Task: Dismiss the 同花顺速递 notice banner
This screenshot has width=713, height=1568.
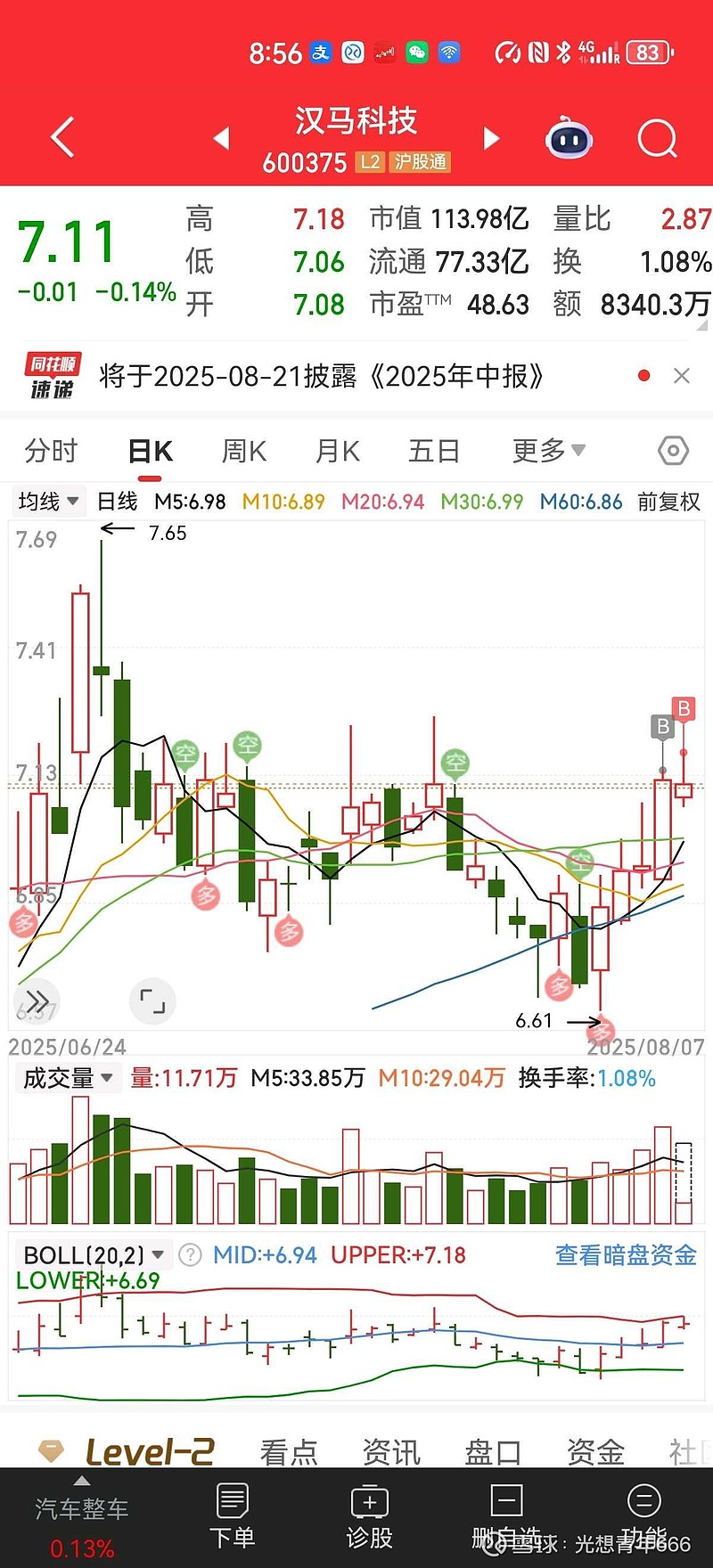Action: [x=682, y=376]
